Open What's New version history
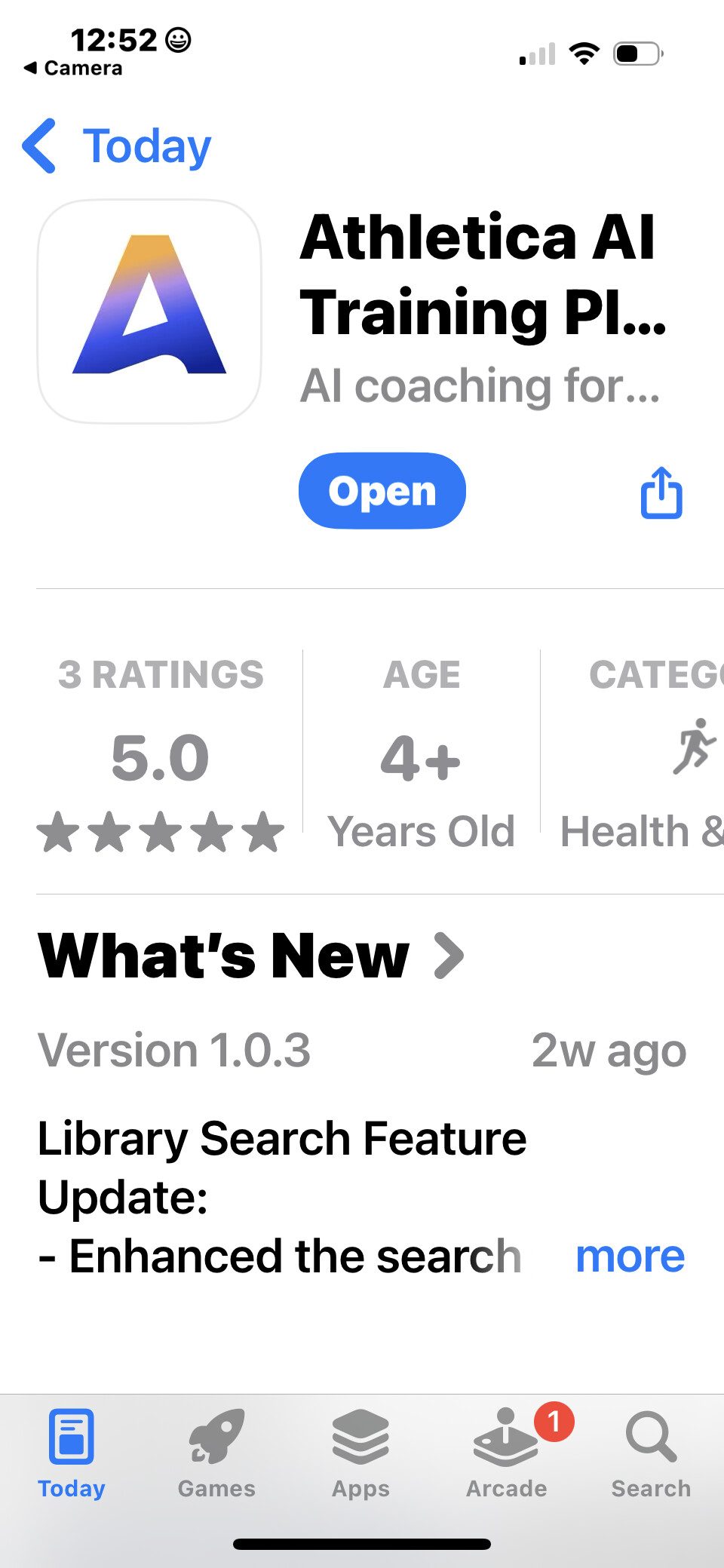This screenshot has width=724, height=1568. [251, 956]
